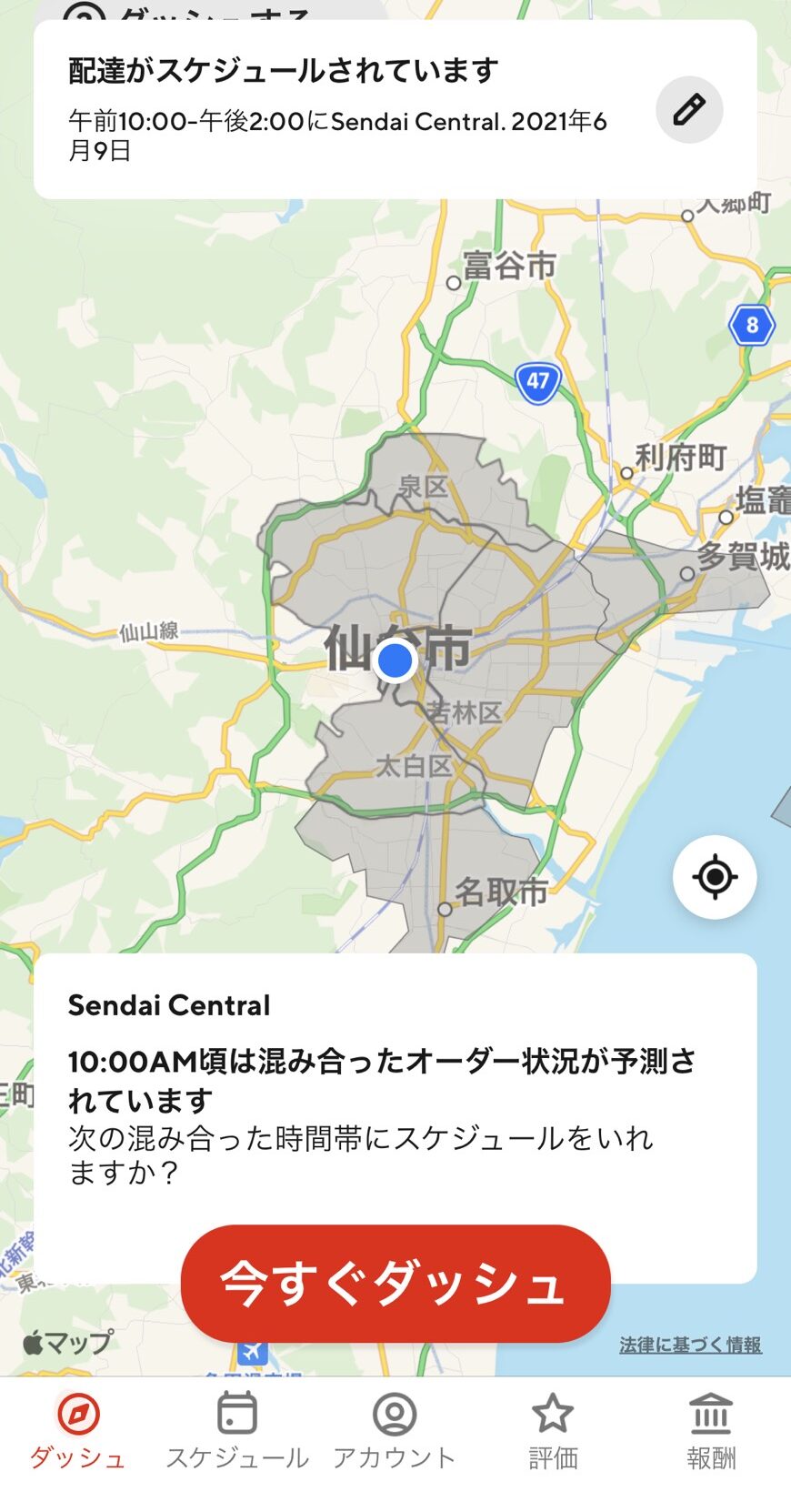Open the アカウント tab
Screen dimensions: 791x1512
pyautogui.click(x=395, y=1432)
